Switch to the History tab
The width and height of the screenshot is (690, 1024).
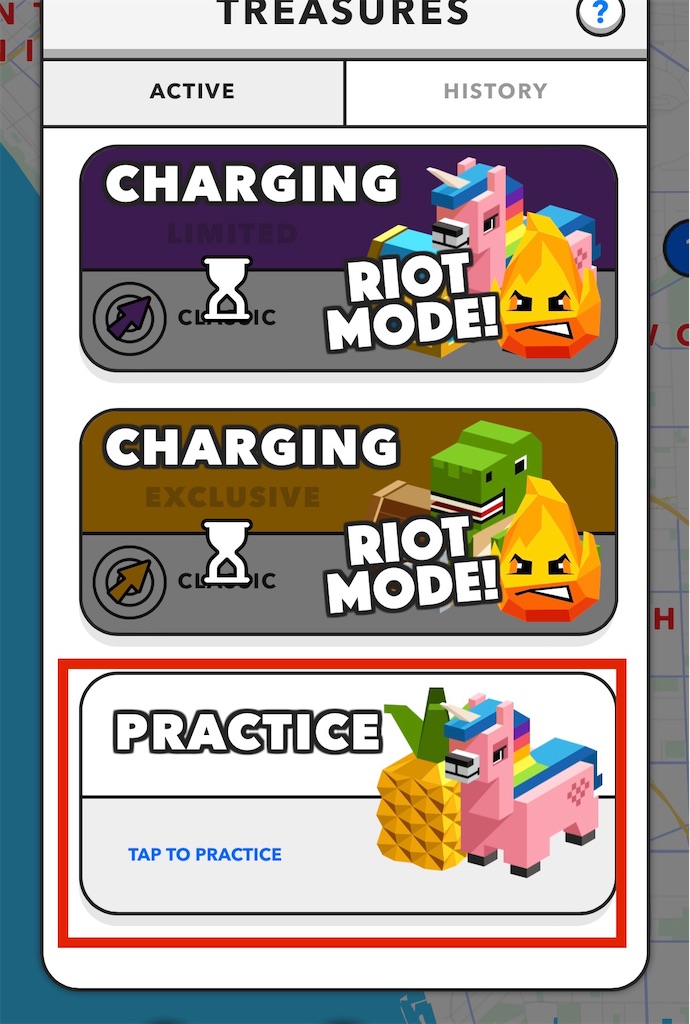coord(495,91)
